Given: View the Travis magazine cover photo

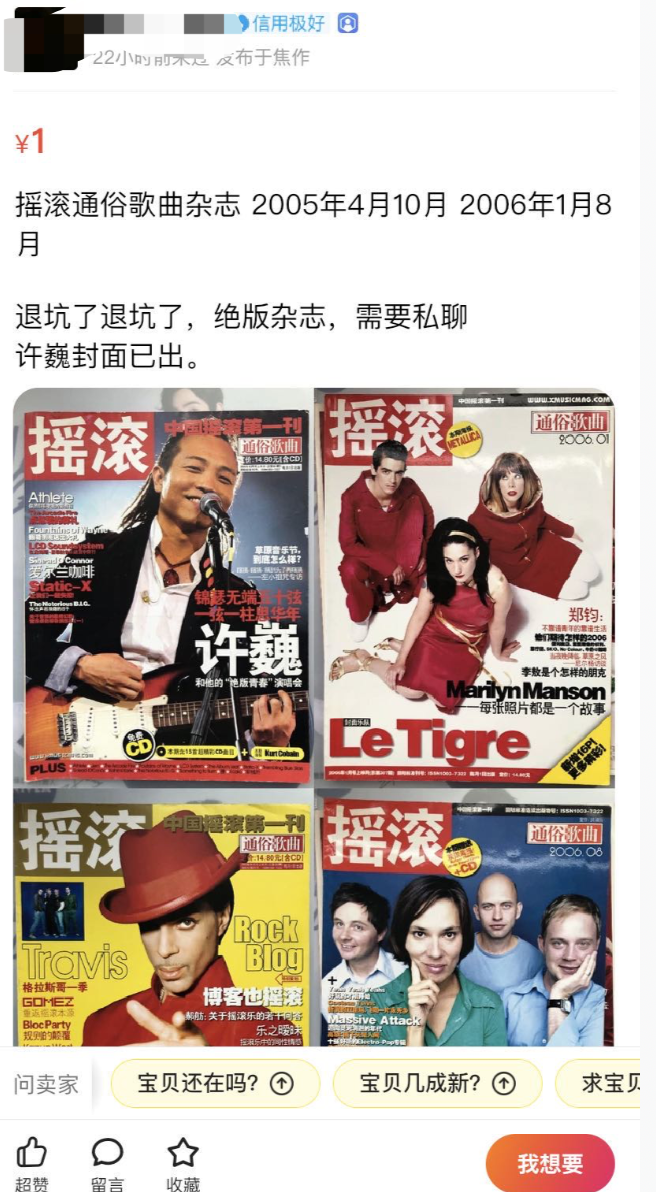Looking at the screenshot, I should pyautogui.click(x=164, y=920).
